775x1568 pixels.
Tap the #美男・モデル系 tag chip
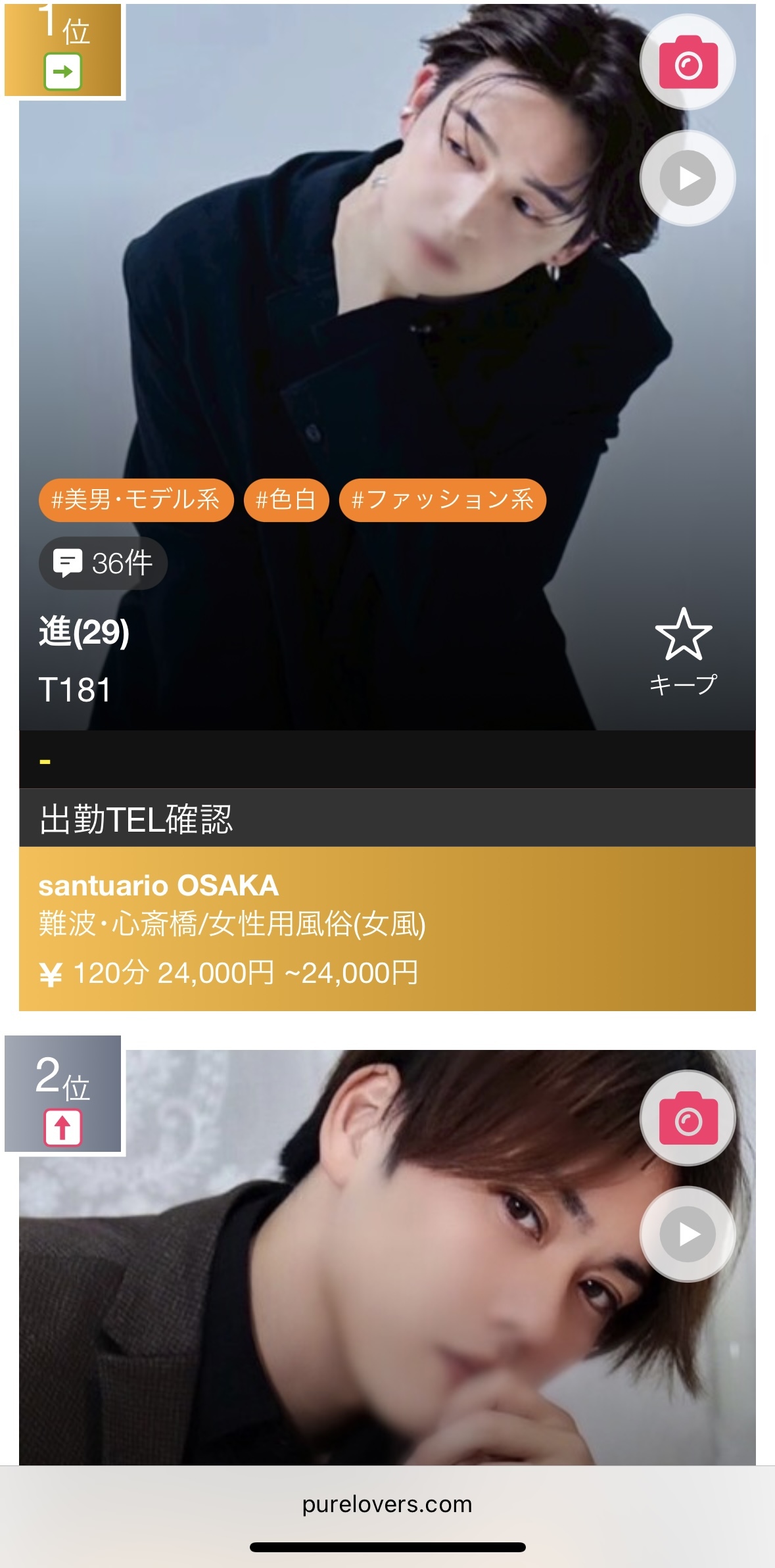coord(136,500)
